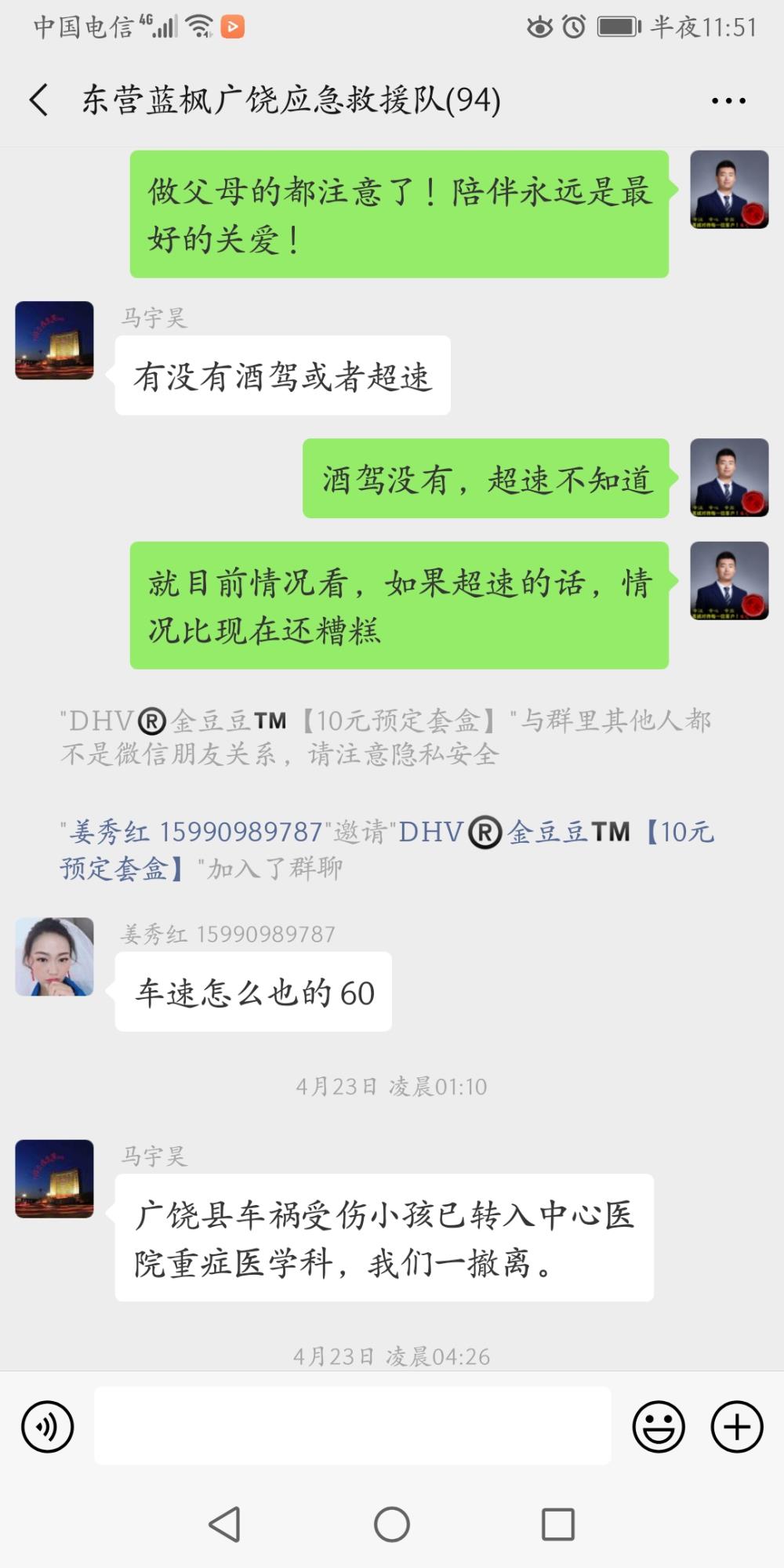Screen dimensions: 784x1568
Task: Open recent apps overview
Action: [558, 1525]
